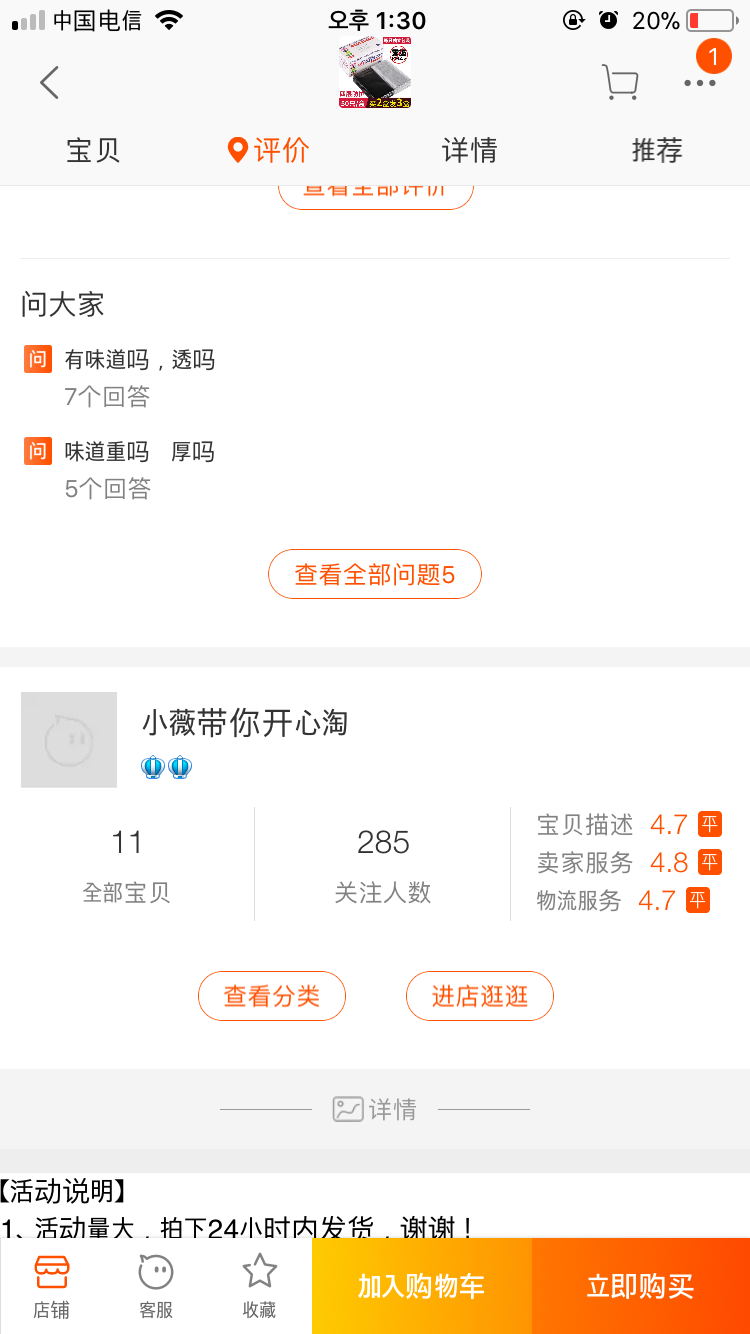Tap 查看全部问题5 button
Image resolution: width=750 pixels, height=1334 pixels.
(375, 575)
